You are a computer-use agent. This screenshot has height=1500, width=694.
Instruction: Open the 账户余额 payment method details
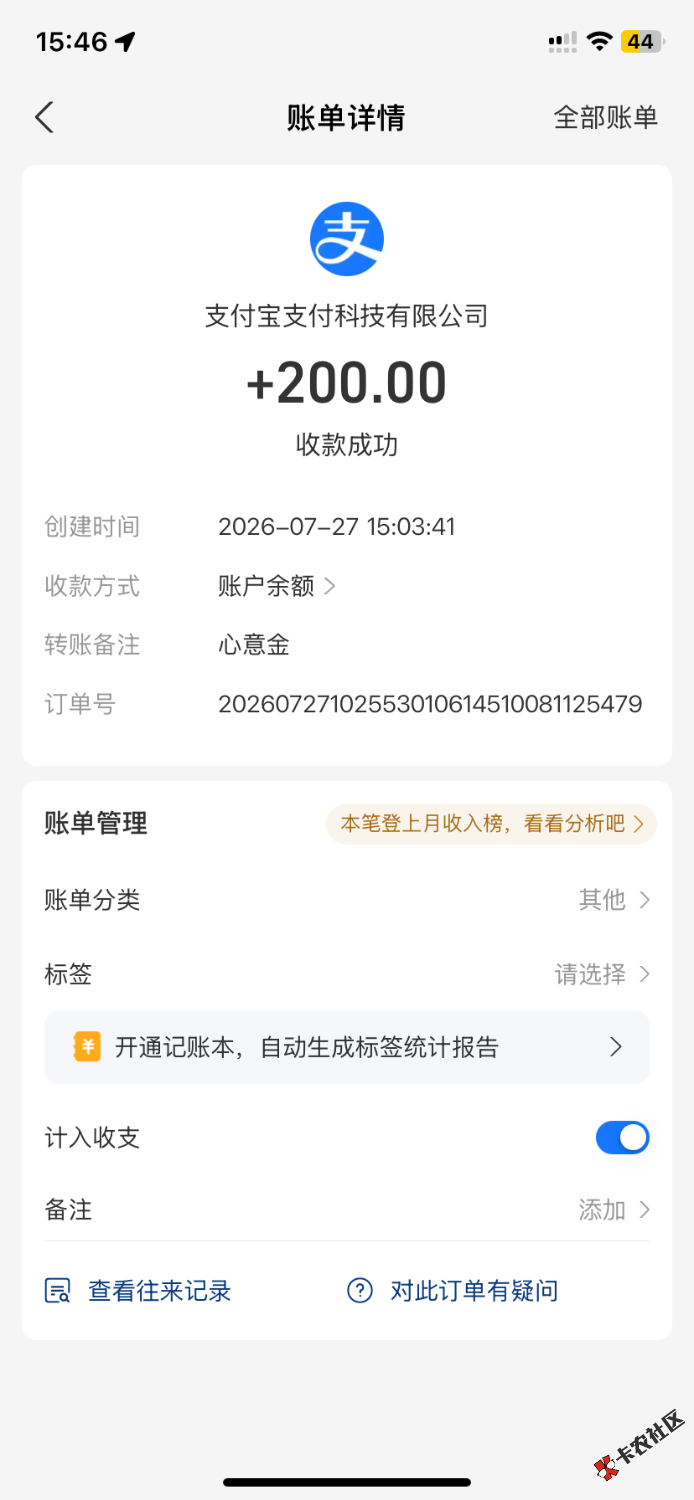[x=276, y=586]
